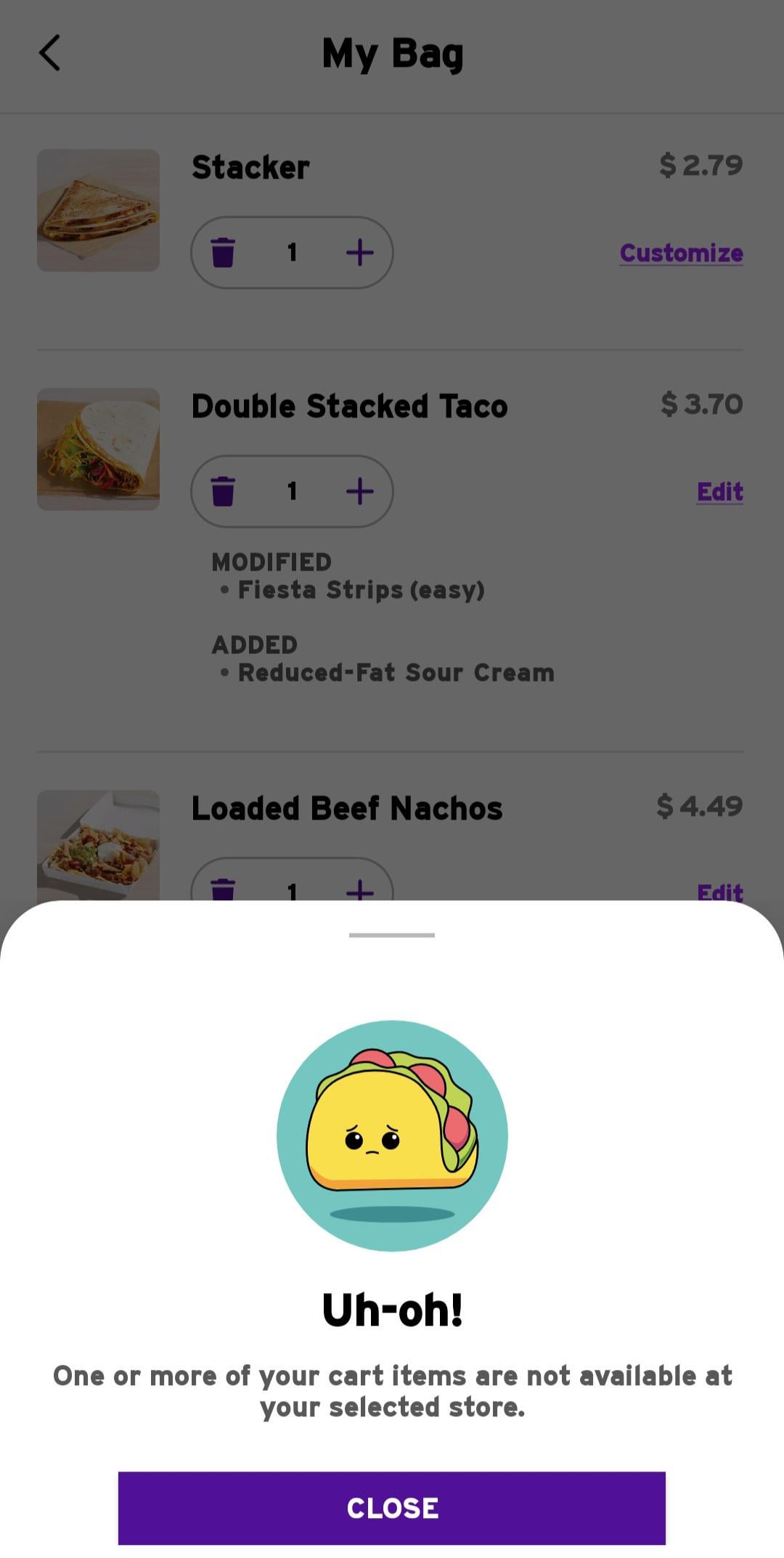Open Customize for the Stacker

coord(681,253)
